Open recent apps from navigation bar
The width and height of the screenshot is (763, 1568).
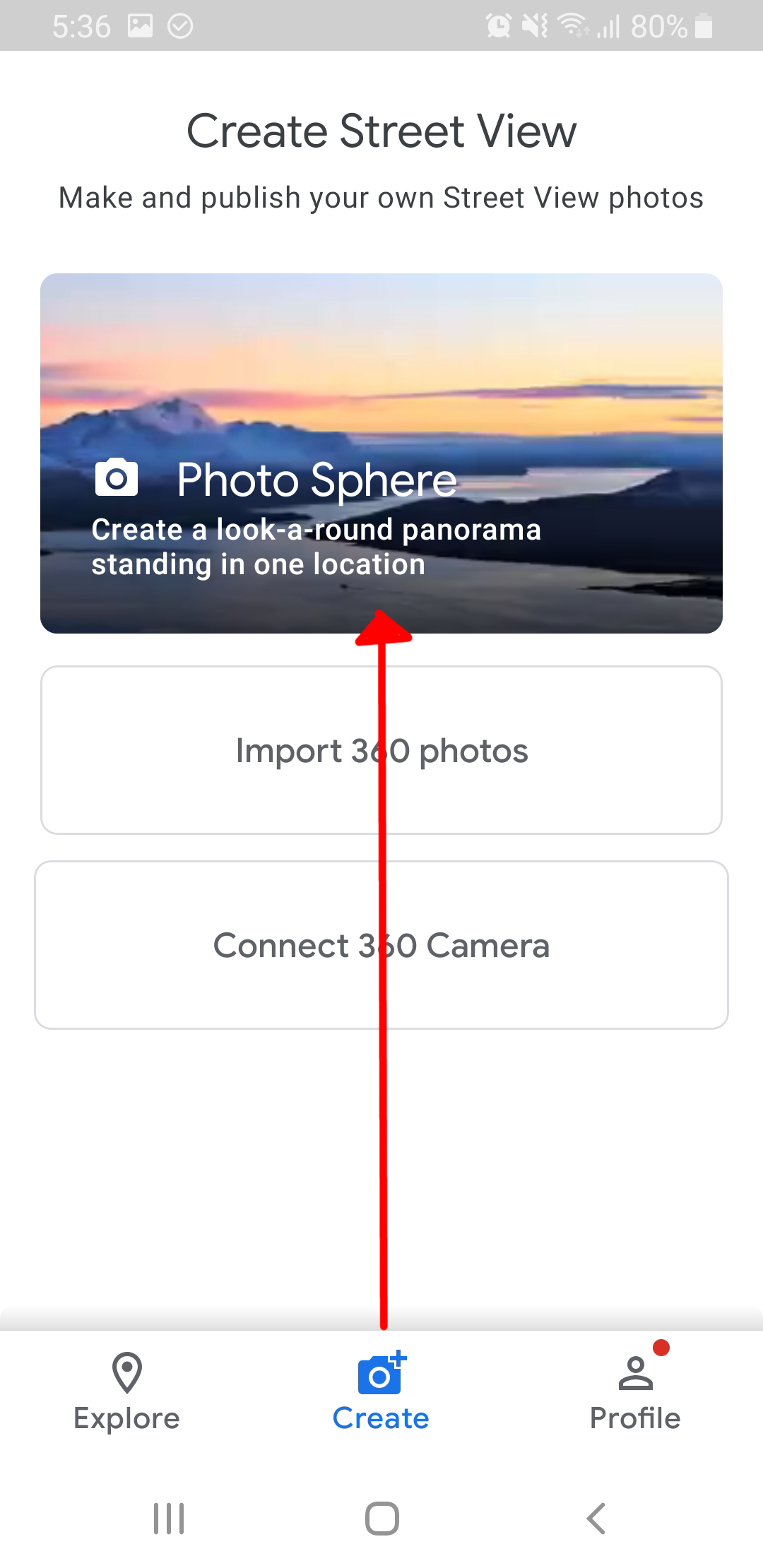169,1518
